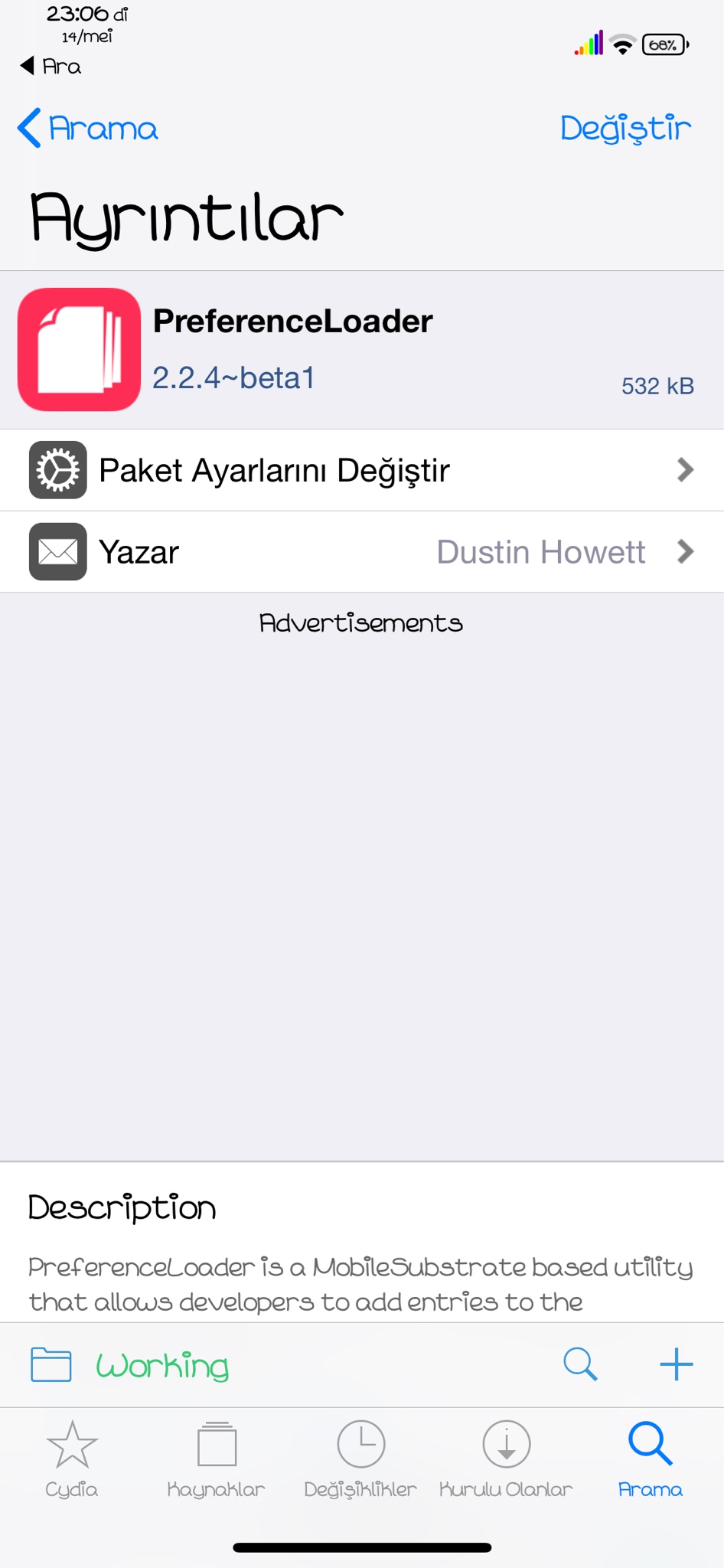This screenshot has height=1568, width=724.
Task: Go back to Arama
Action: coord(88,128)
